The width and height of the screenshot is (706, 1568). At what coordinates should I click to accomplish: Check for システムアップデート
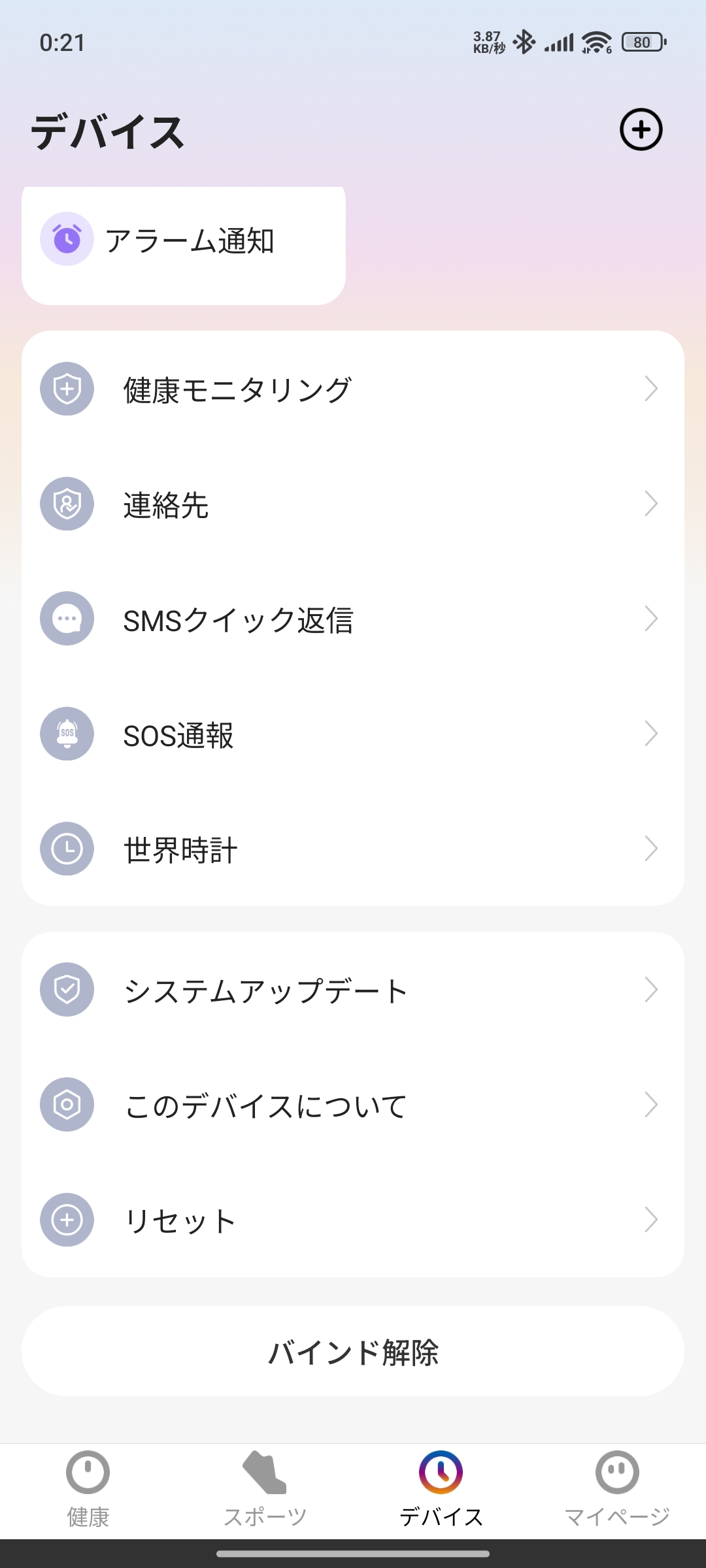click(353, 990)
